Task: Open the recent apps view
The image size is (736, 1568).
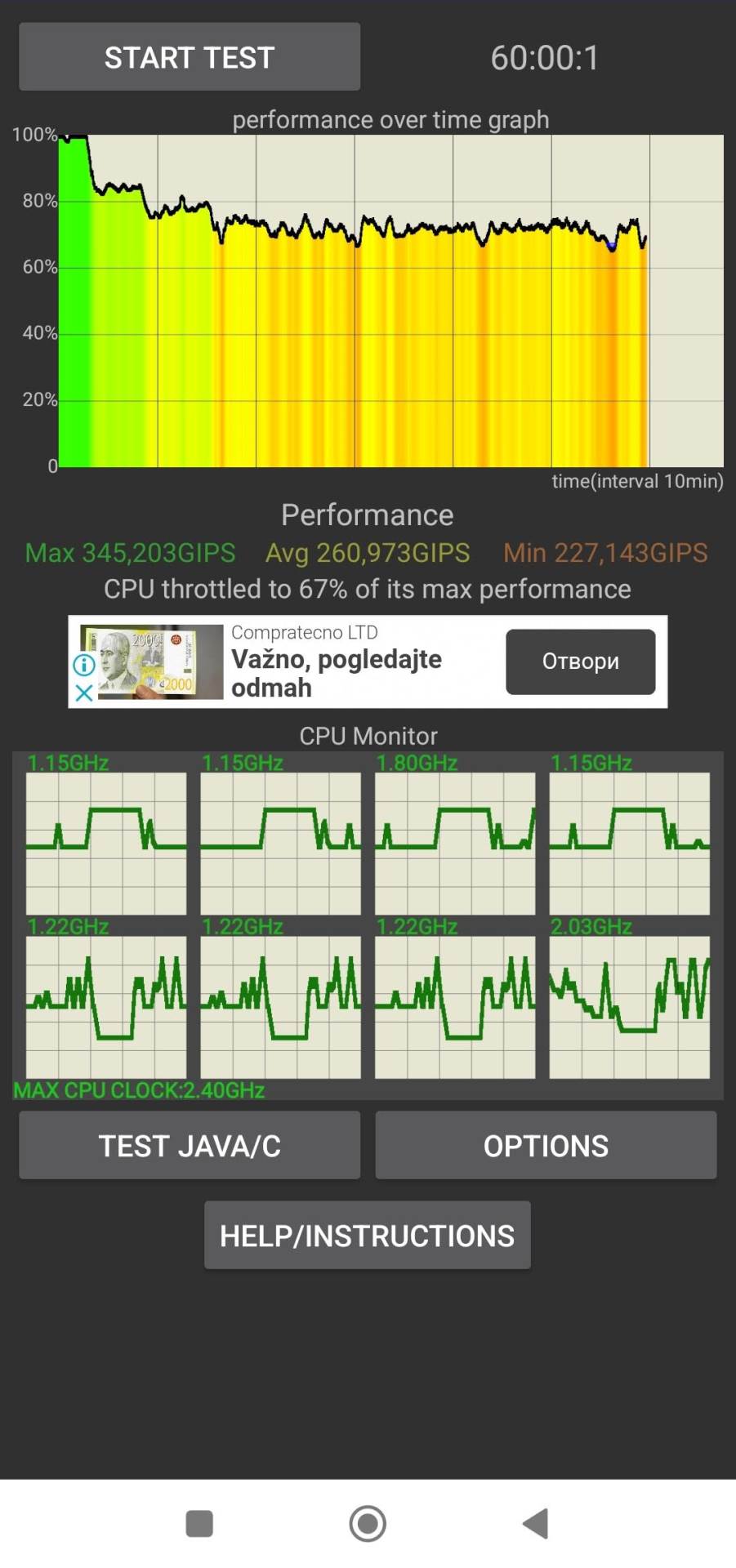Action: pos(199,1523)
